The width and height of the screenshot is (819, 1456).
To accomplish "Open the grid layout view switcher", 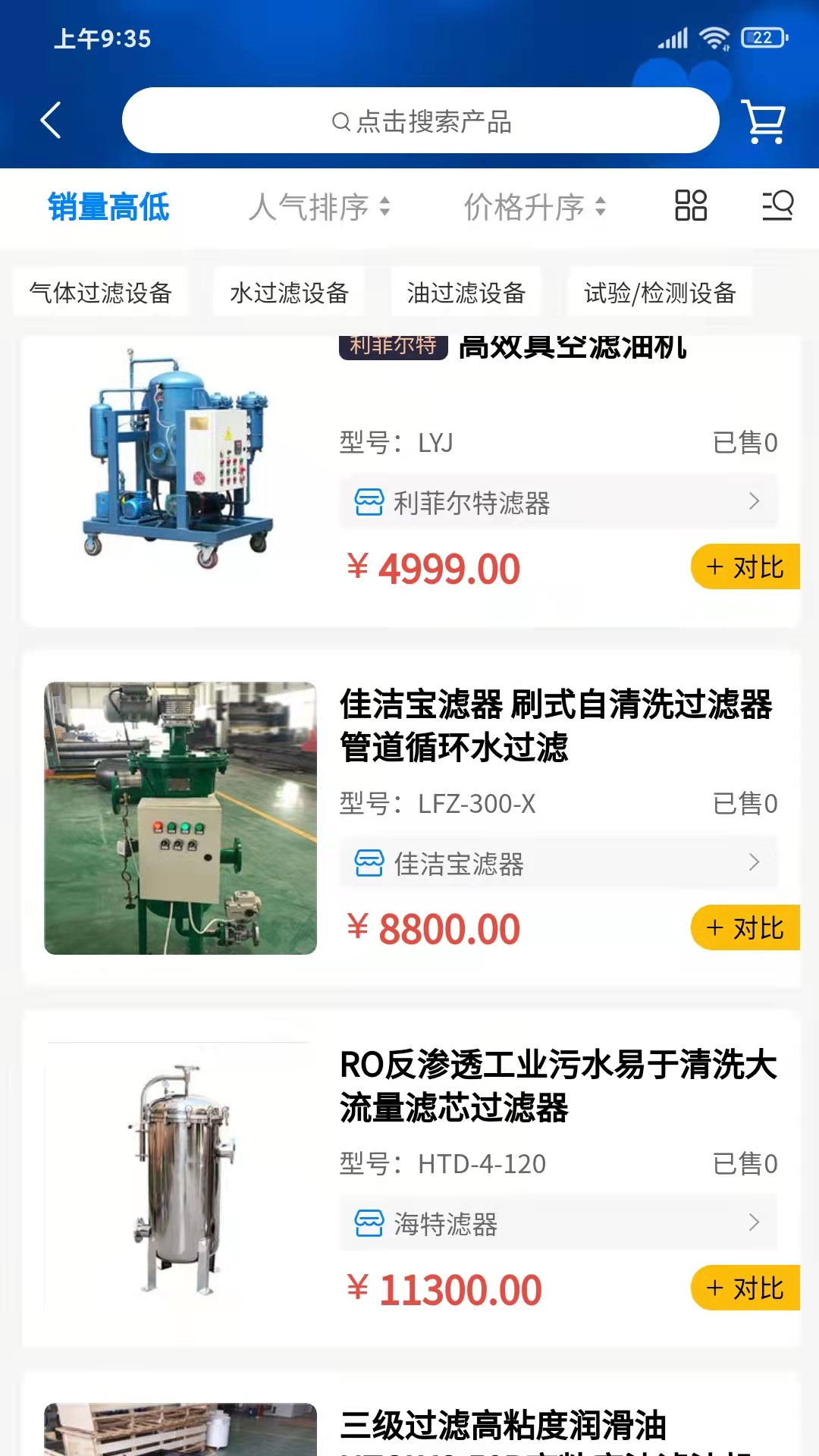I will pos(691,206).
